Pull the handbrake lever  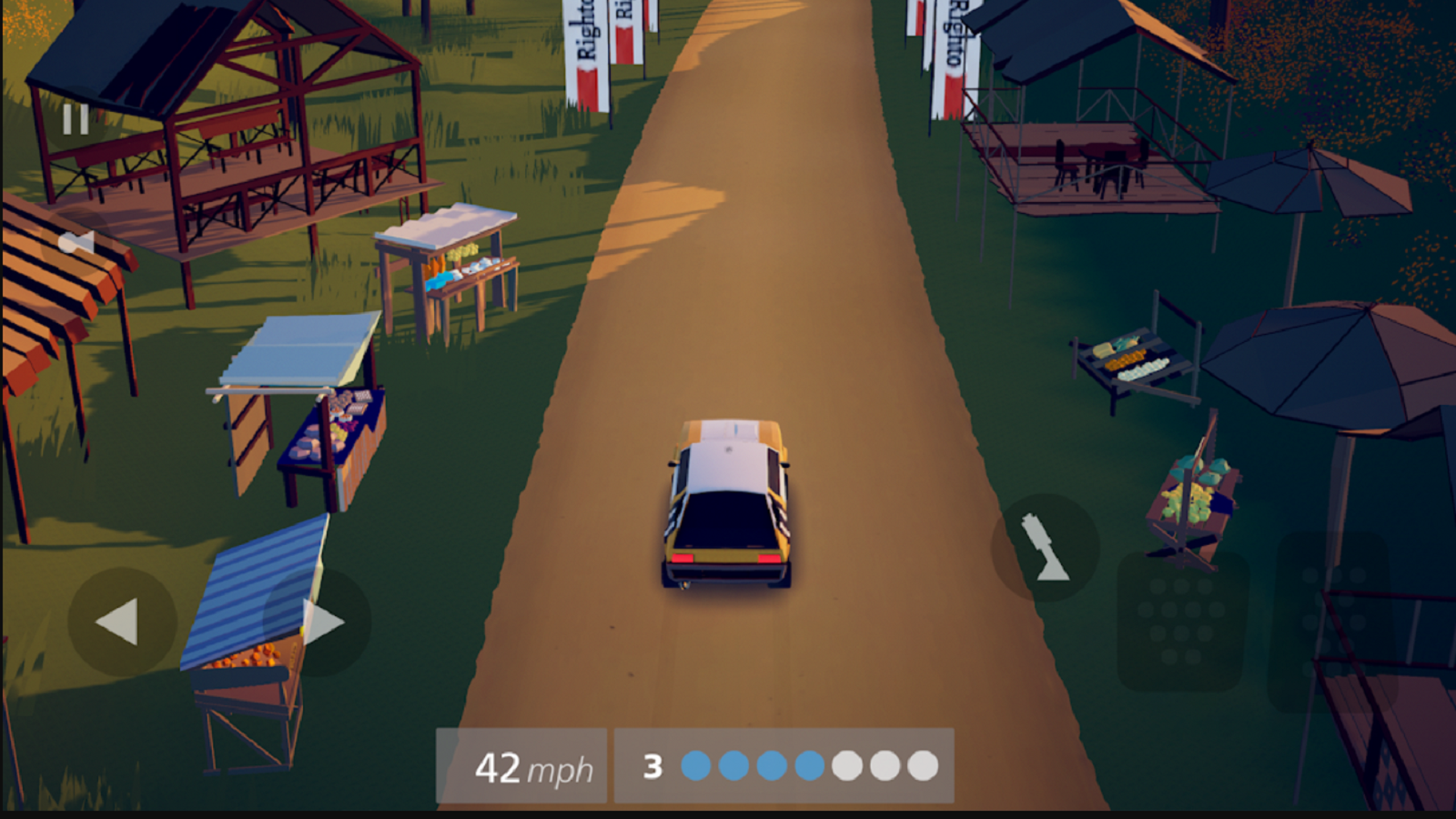(1045, 548)
